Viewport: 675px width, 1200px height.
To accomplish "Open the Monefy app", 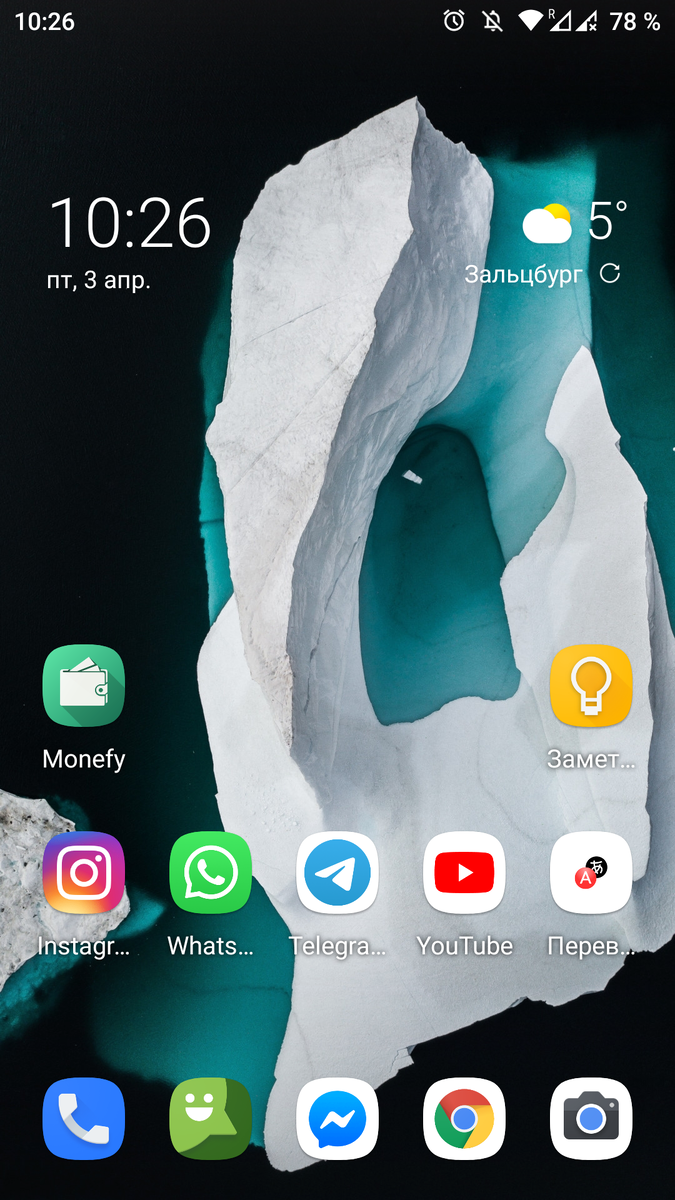I will pyautogui.click(x=84, y=686).
